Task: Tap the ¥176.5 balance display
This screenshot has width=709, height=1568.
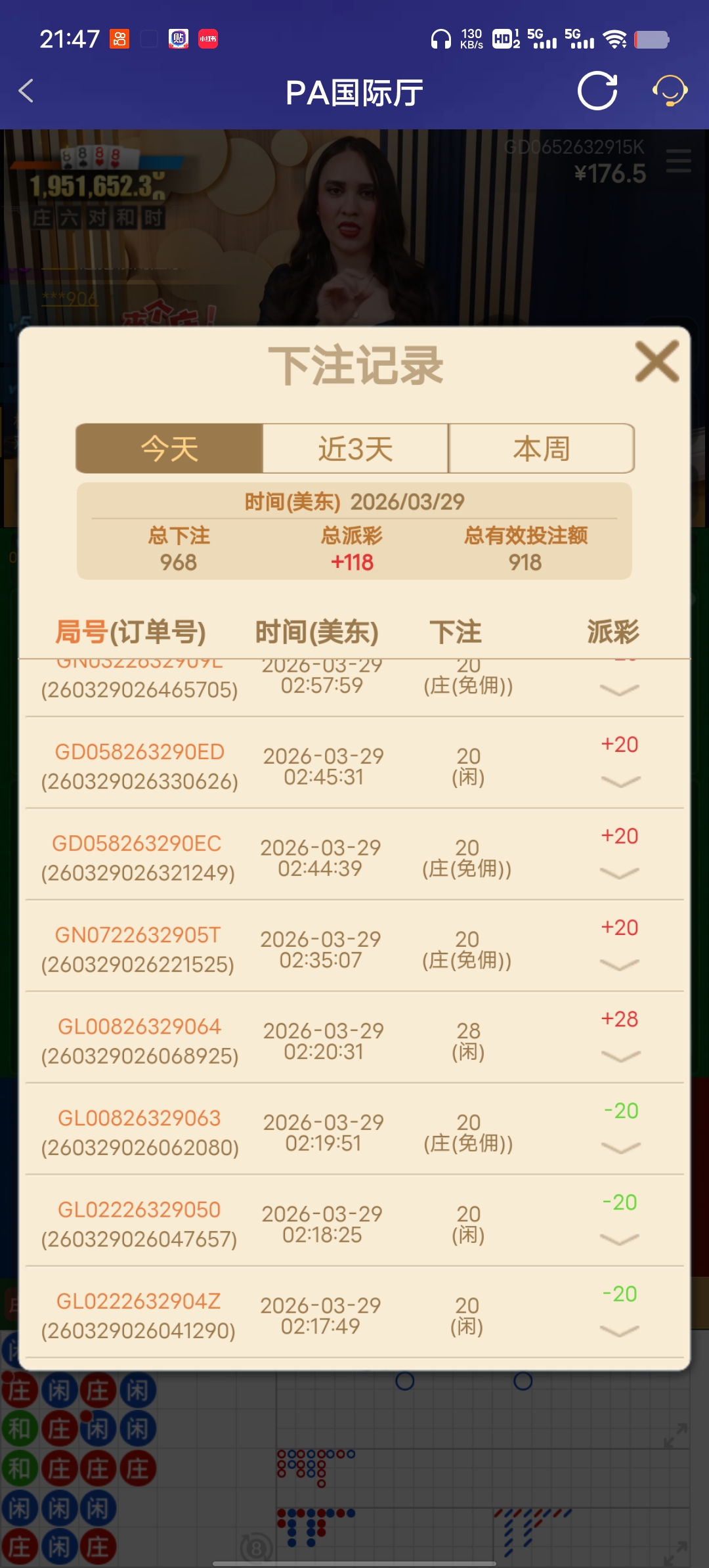Action: click(609, 172)
